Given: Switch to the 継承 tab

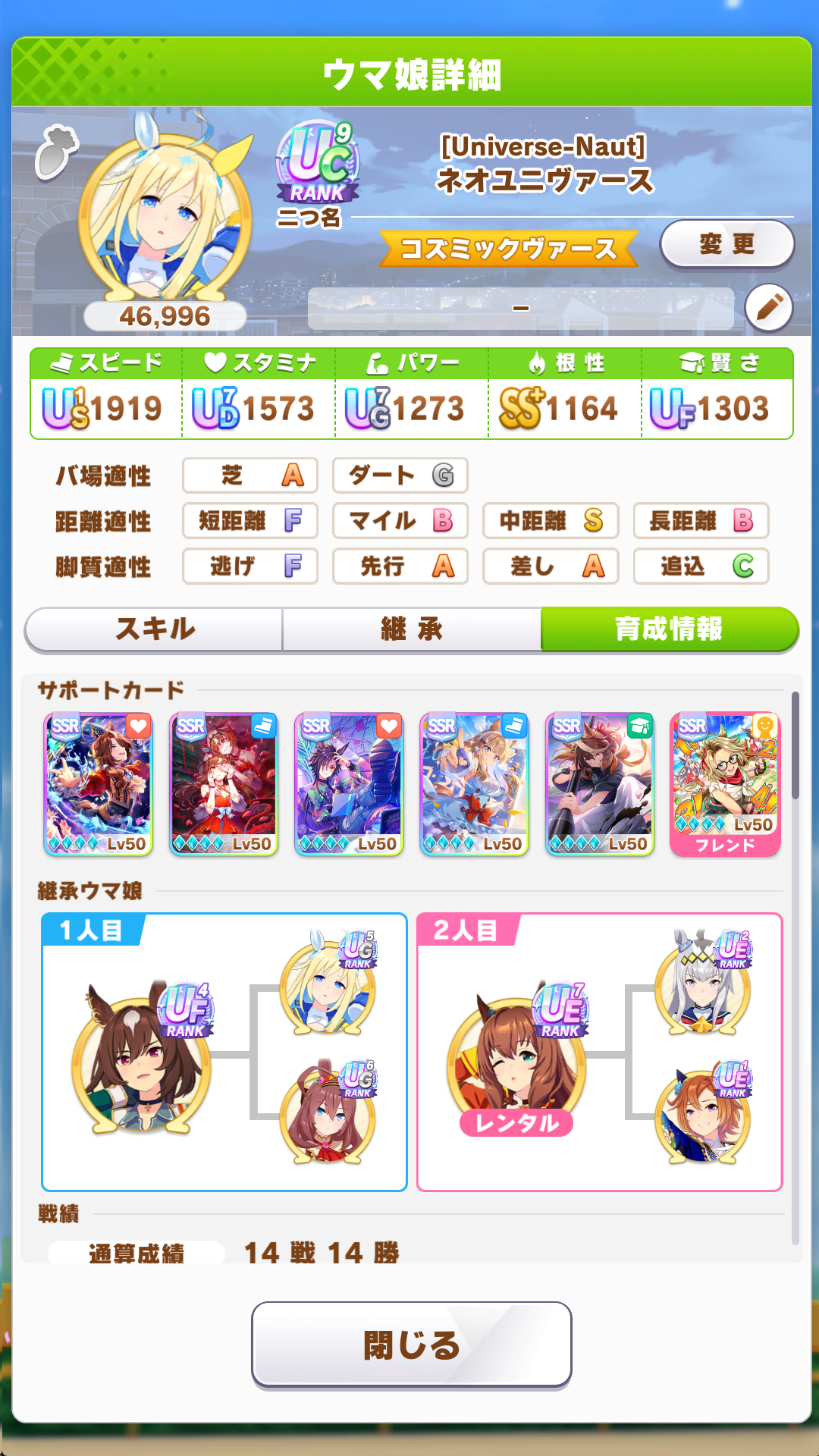Looking at the screenshot, I should (412, 629).
